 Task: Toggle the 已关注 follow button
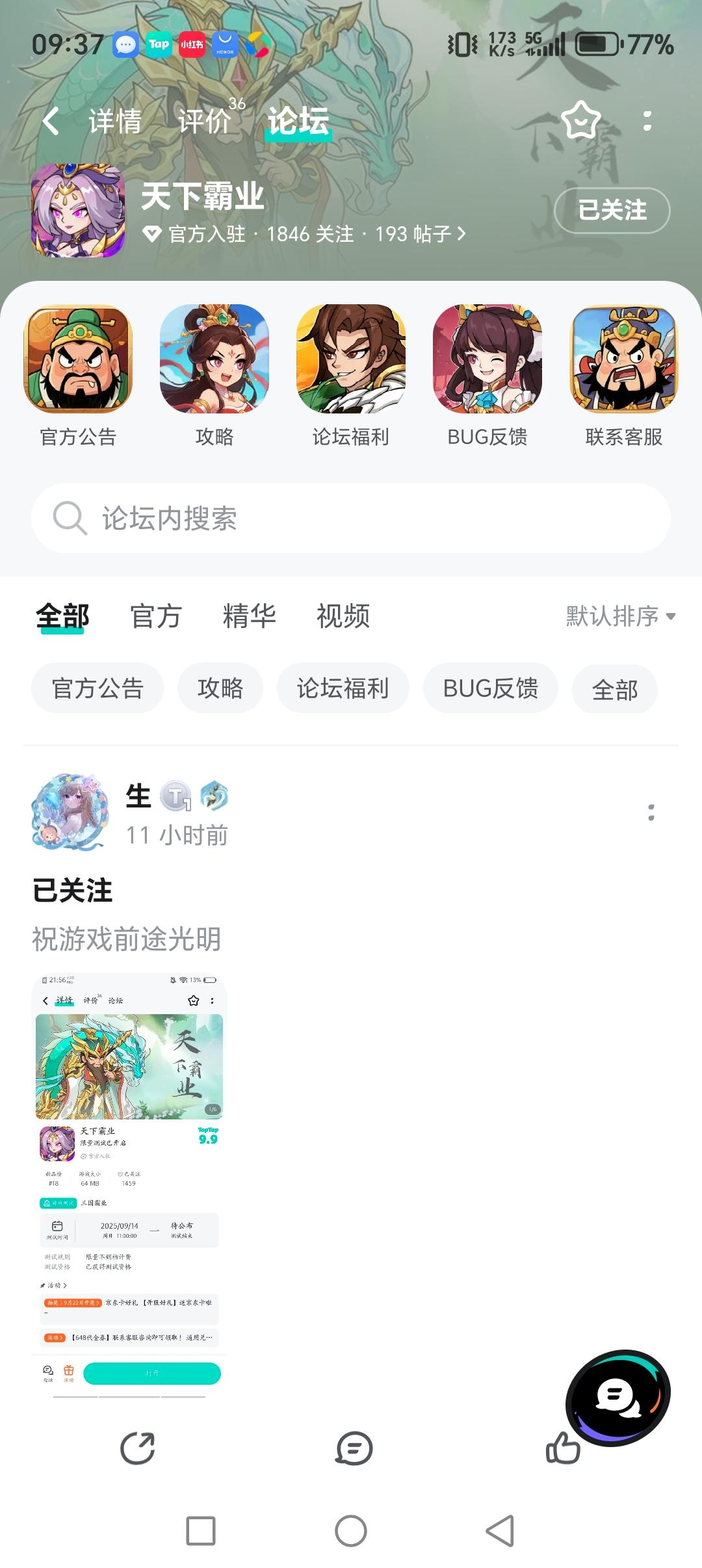(x=612, y=211)
